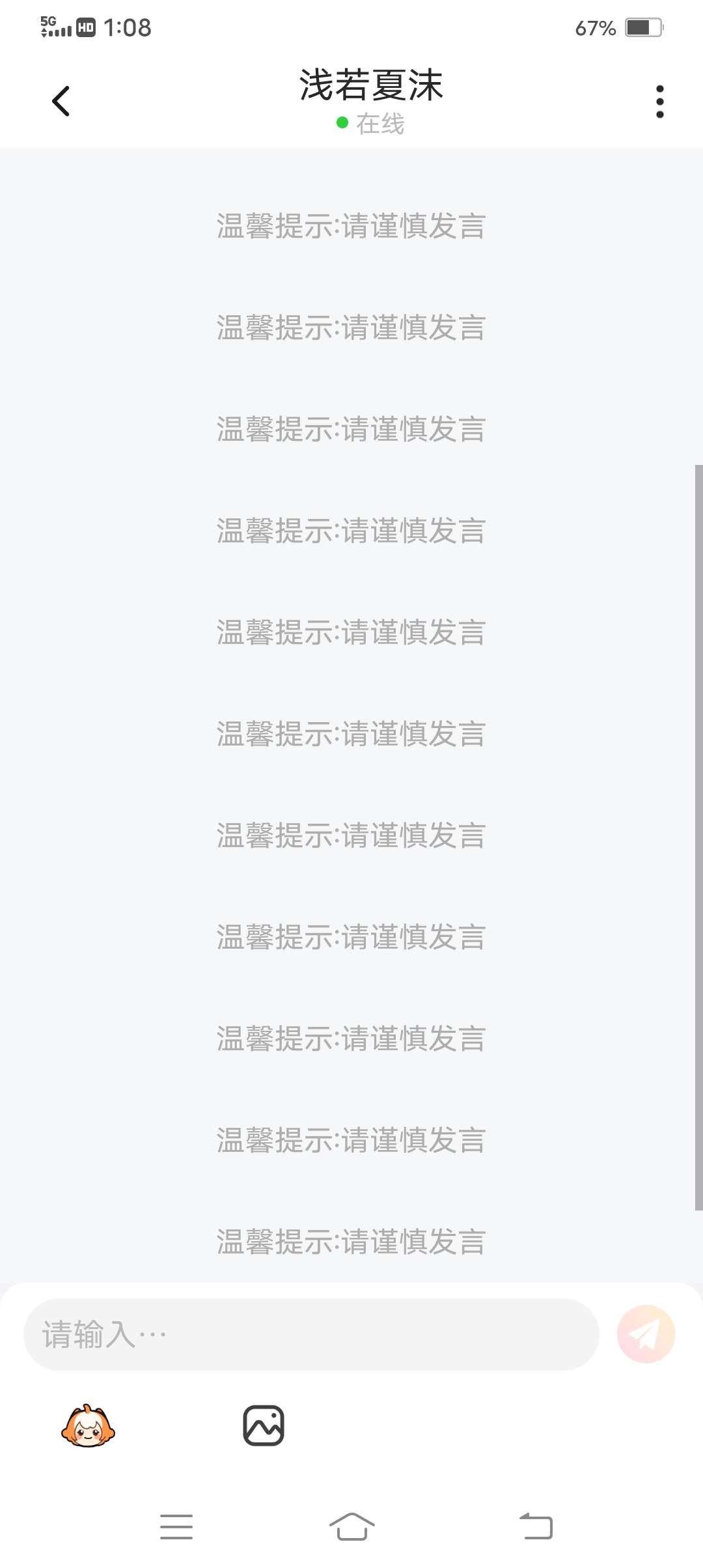Send the message with paper-plane button
Image resolution: width=703 pixels, height=1568 pixels.
pos(646,1334)
